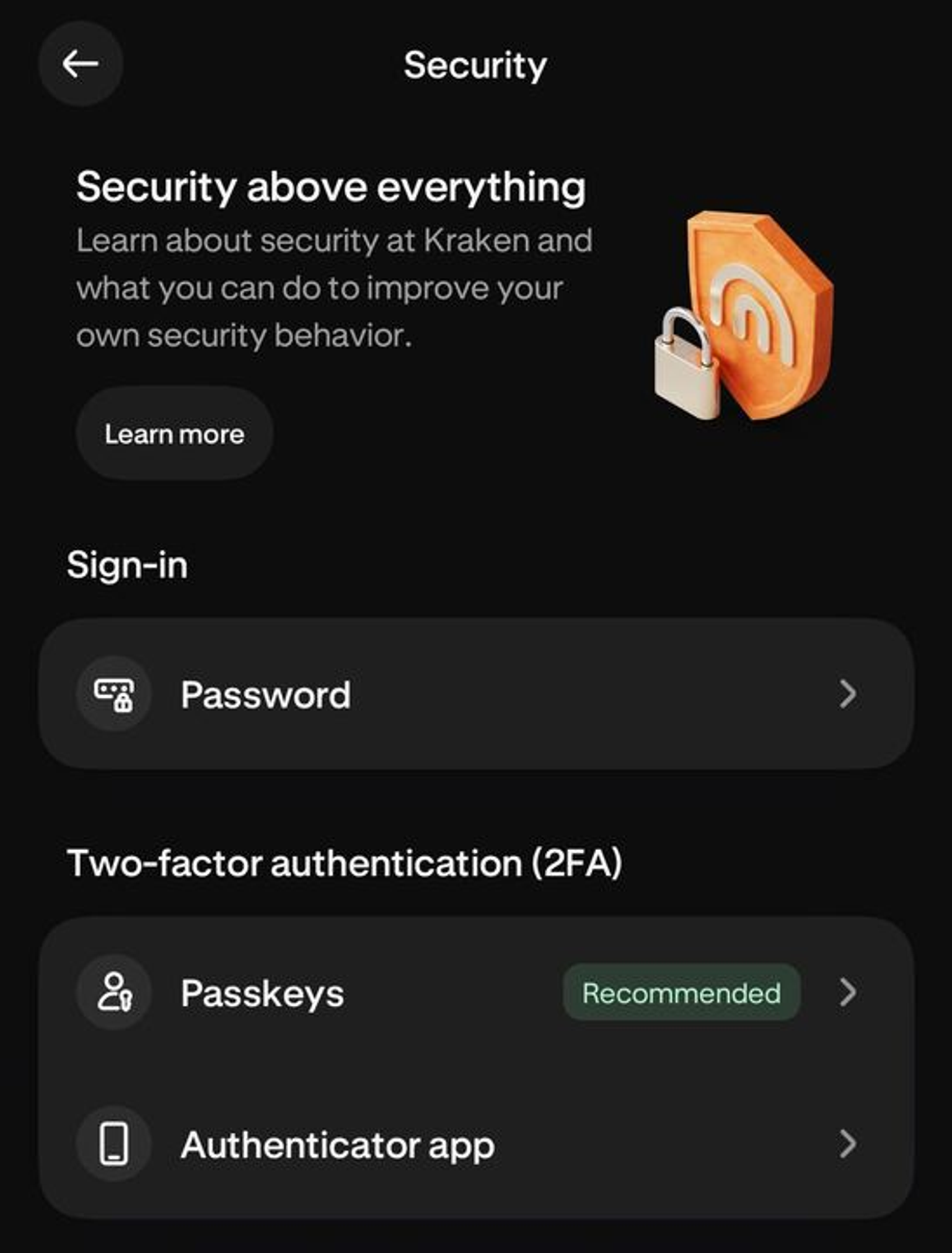Tap Learn more about Kraken security
The width and height of the screenshot is (952, 1253).
pos(174,434)
